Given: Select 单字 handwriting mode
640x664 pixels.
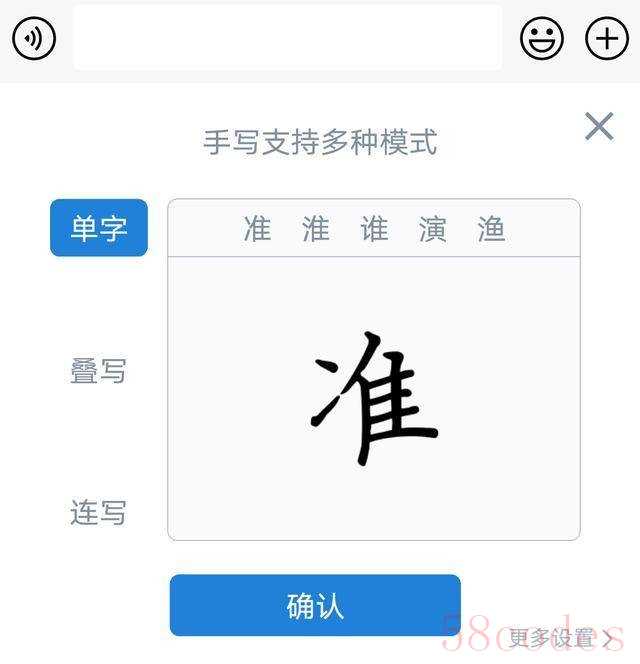Looking at the screenshot, I should coord(99,228).
